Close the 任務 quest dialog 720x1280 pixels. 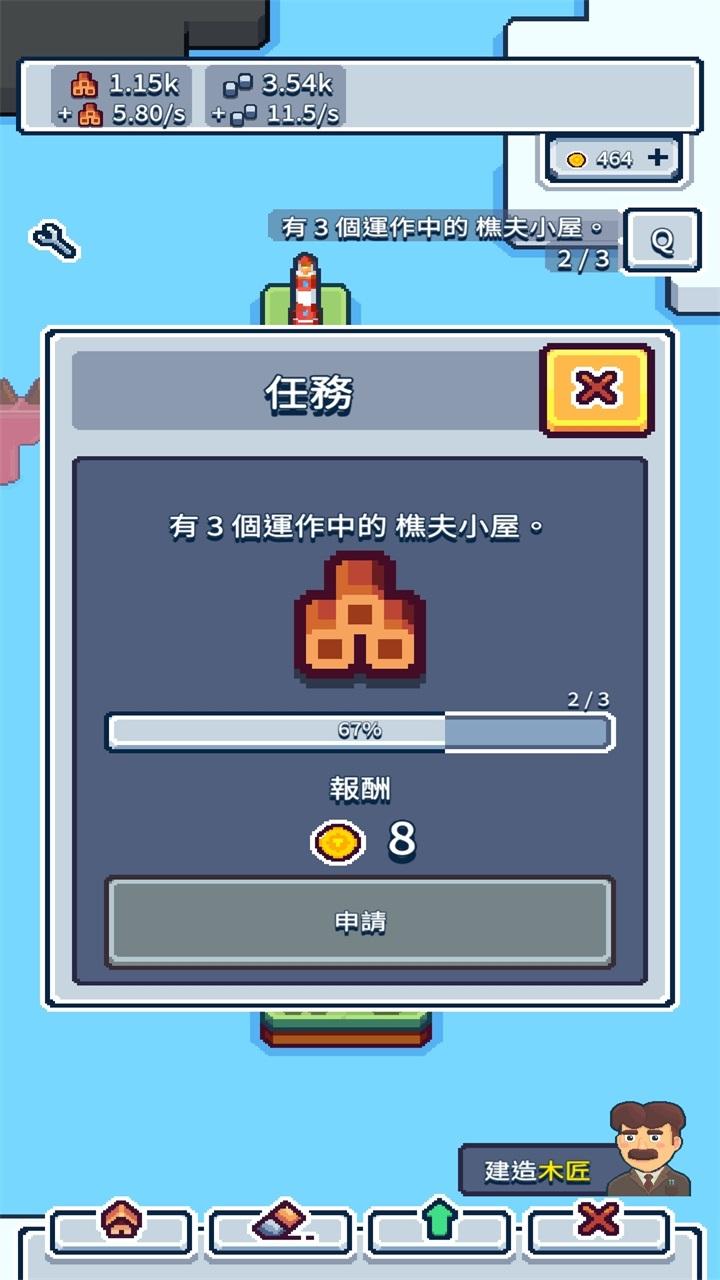pos(597,390)
